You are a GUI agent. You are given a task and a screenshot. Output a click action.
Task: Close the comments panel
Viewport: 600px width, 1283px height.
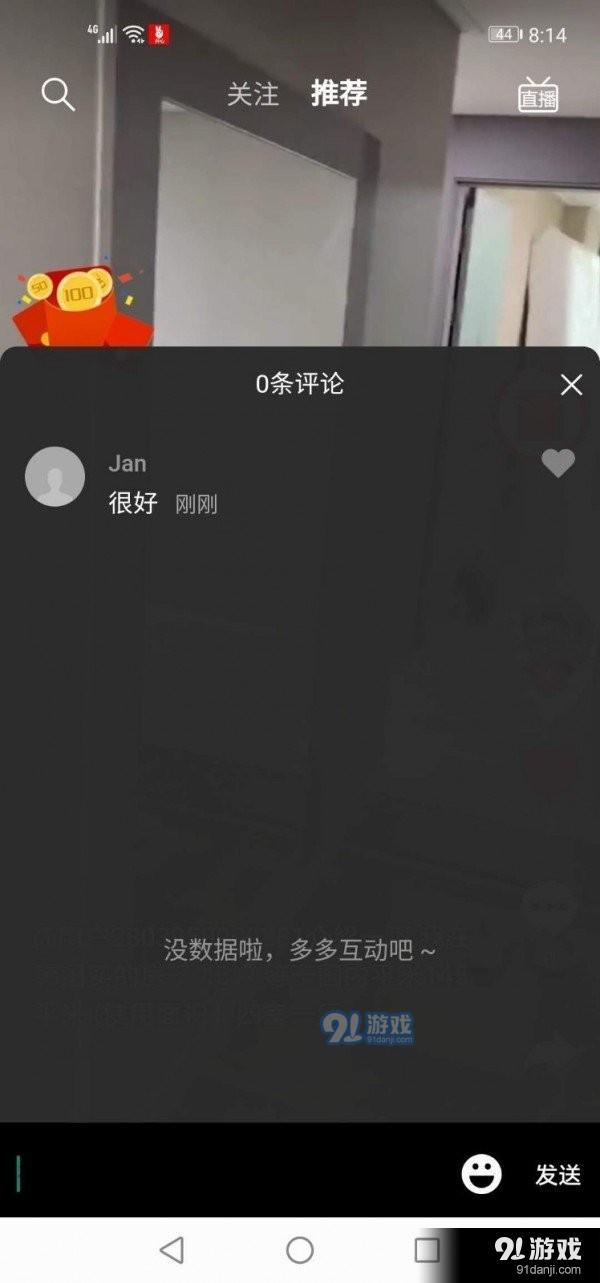click(571, 385)
